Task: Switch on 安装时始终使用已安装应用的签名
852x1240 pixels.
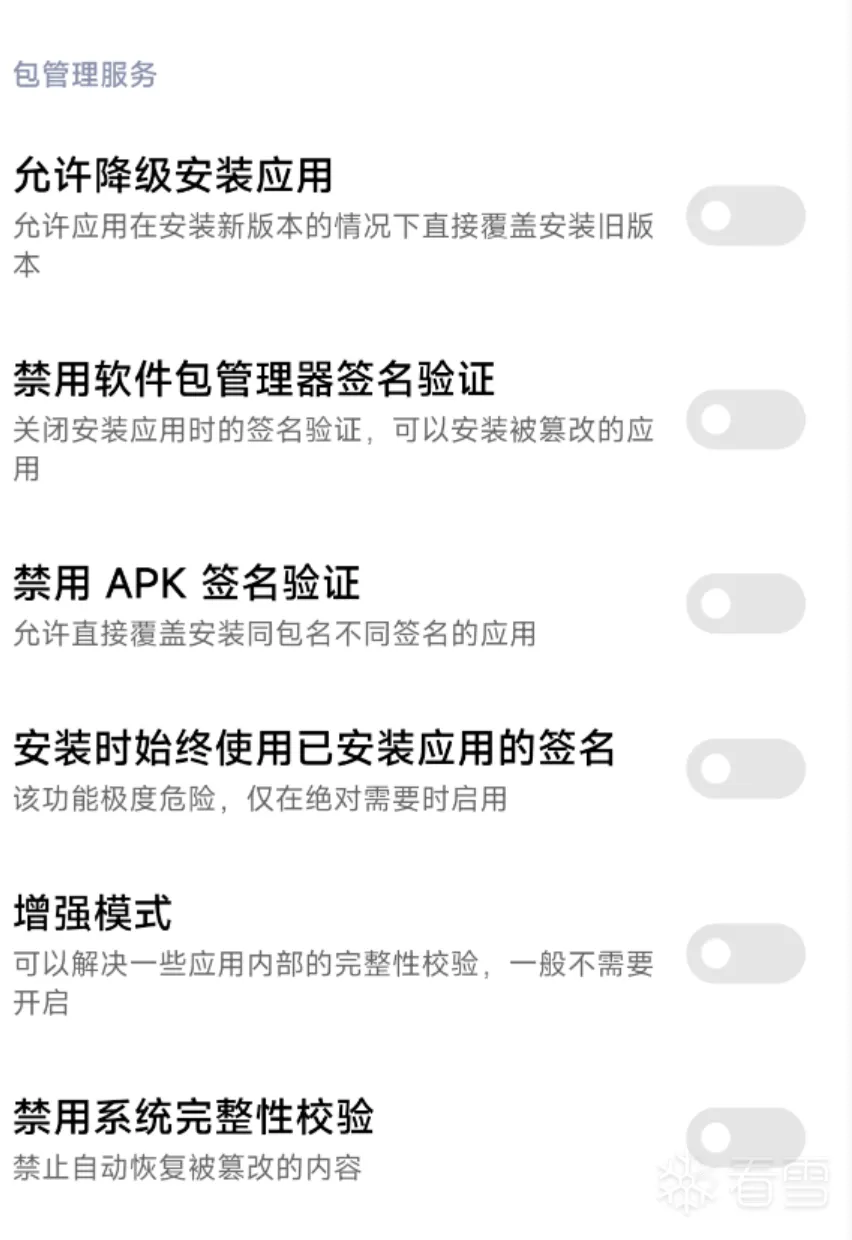Action: coord(745,769)
